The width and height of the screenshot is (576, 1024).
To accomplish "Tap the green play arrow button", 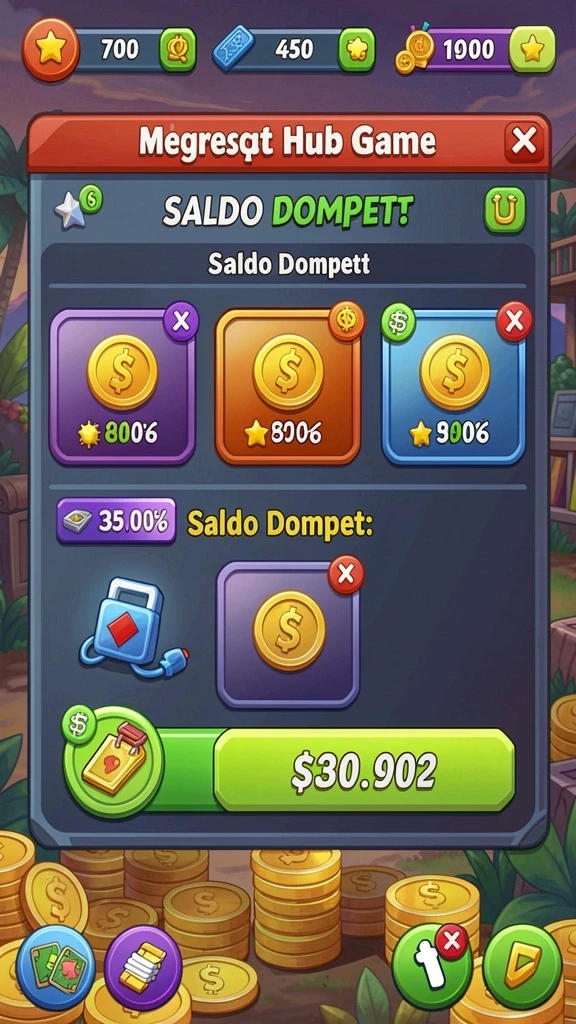I will pos(522,967).
